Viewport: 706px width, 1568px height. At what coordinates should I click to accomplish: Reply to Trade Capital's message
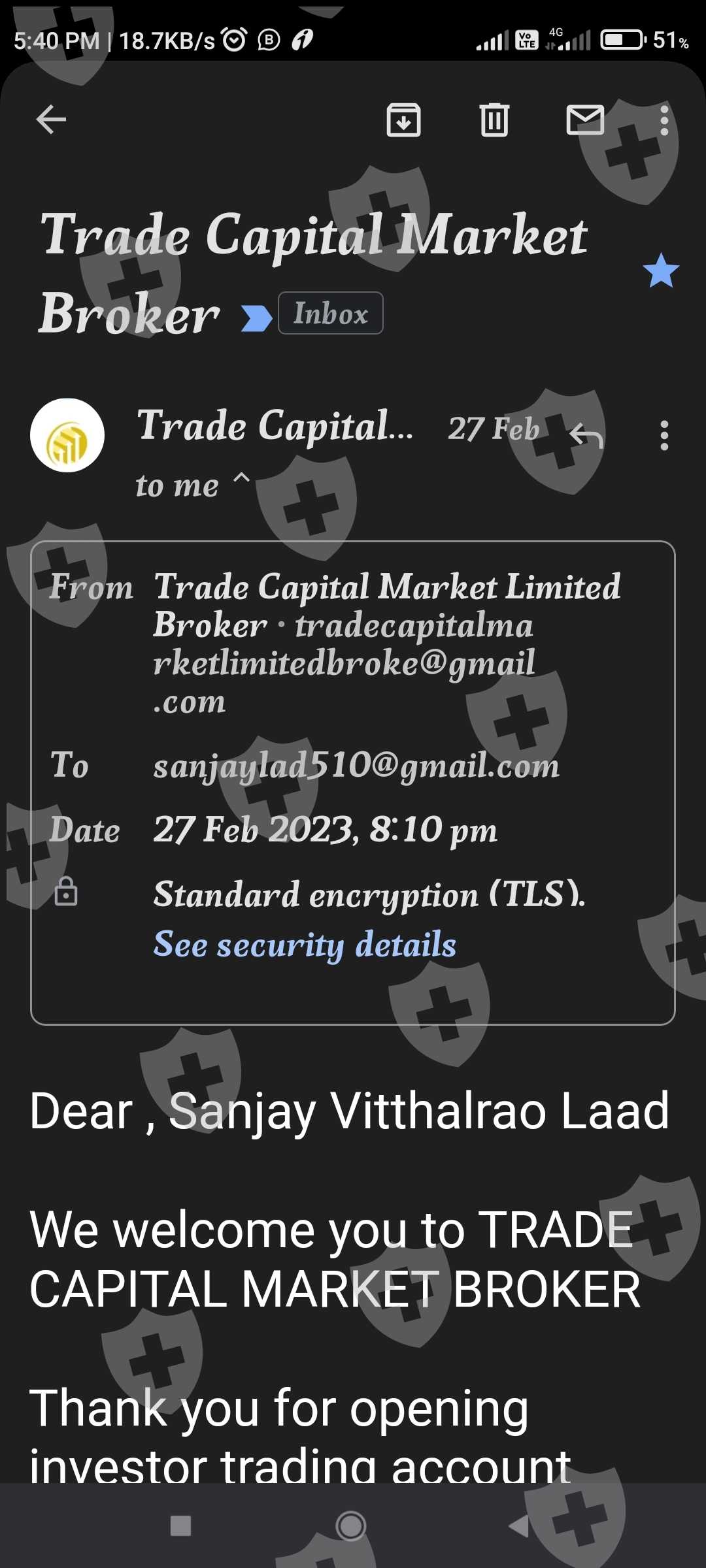tap(586, 435)
